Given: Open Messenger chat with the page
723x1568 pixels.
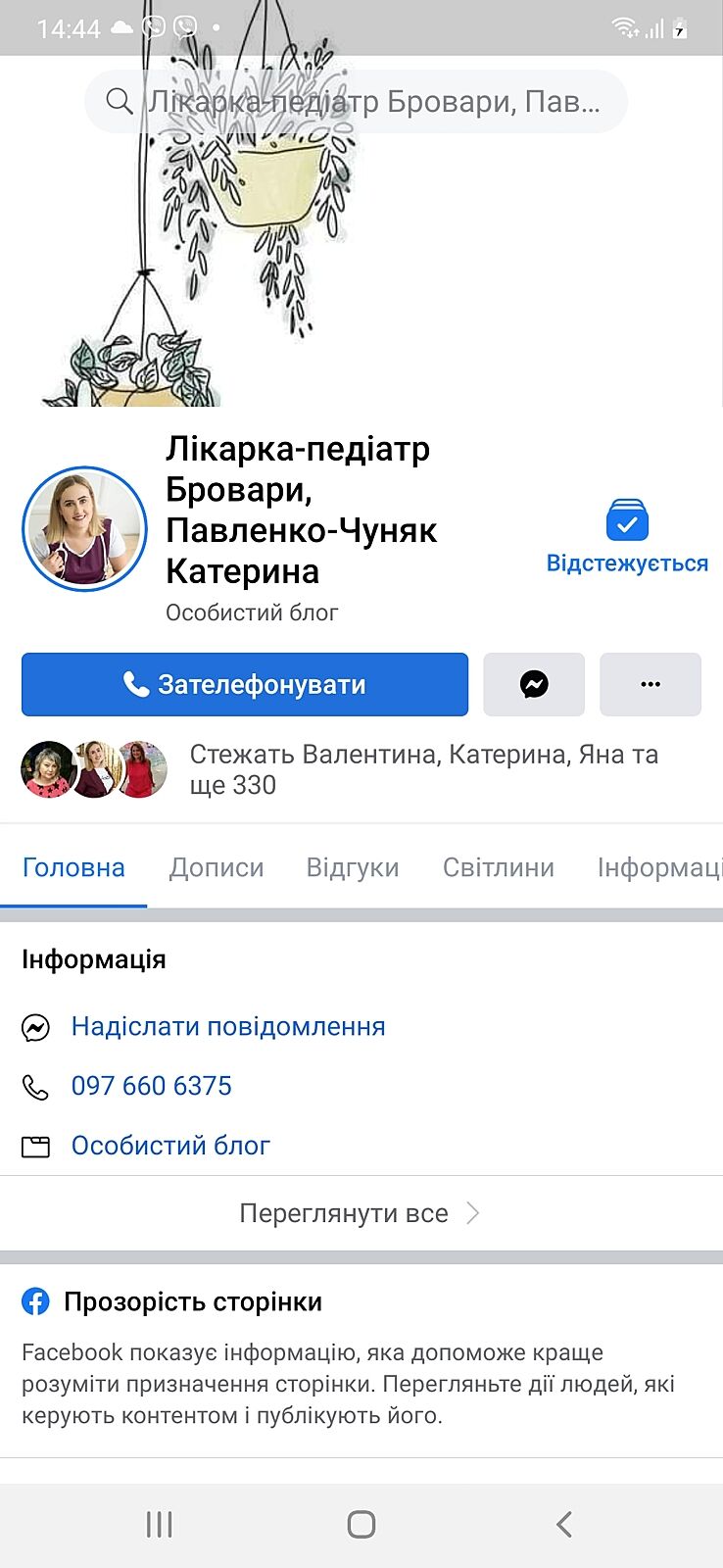Looking at the screenshot, I should point(534,684).
